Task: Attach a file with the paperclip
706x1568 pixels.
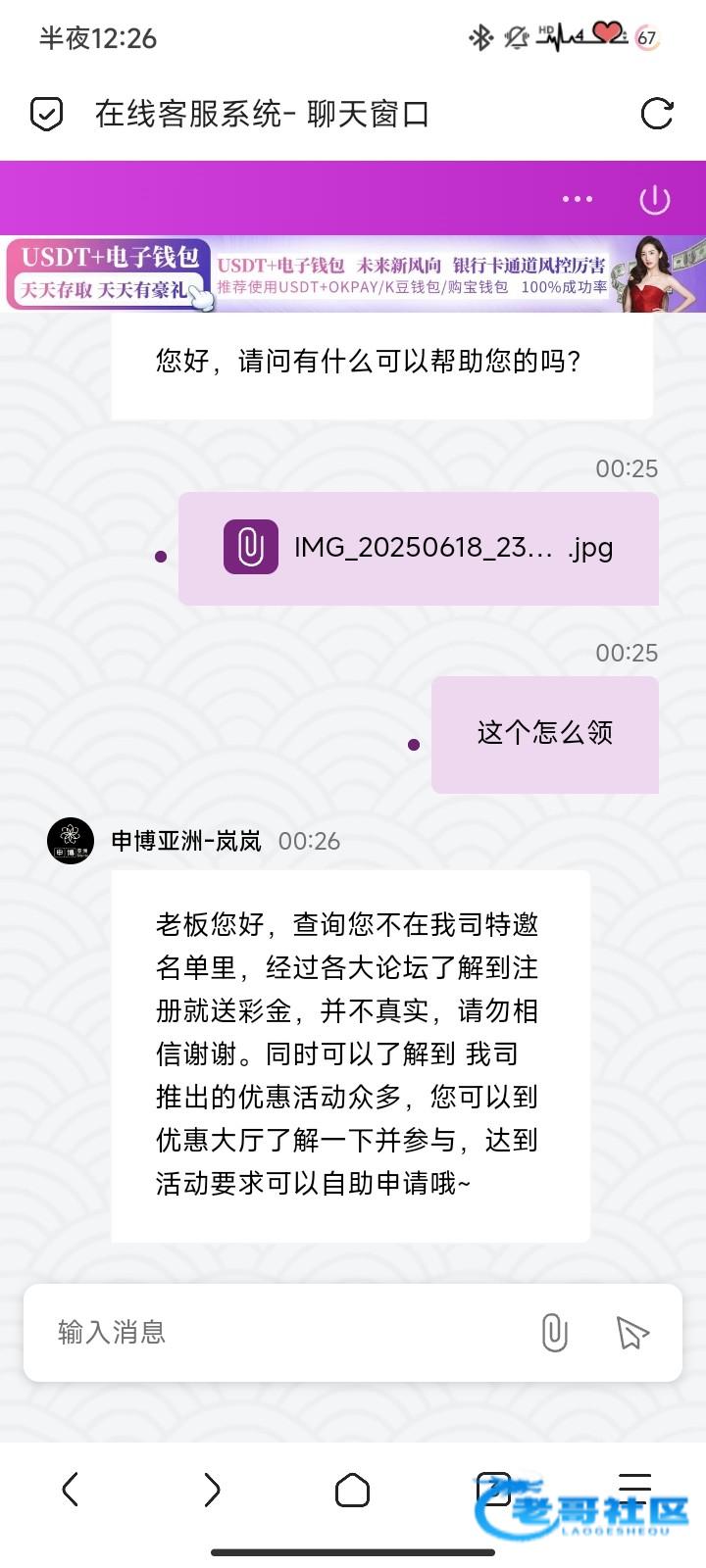Action: [x=554, y=1333]
